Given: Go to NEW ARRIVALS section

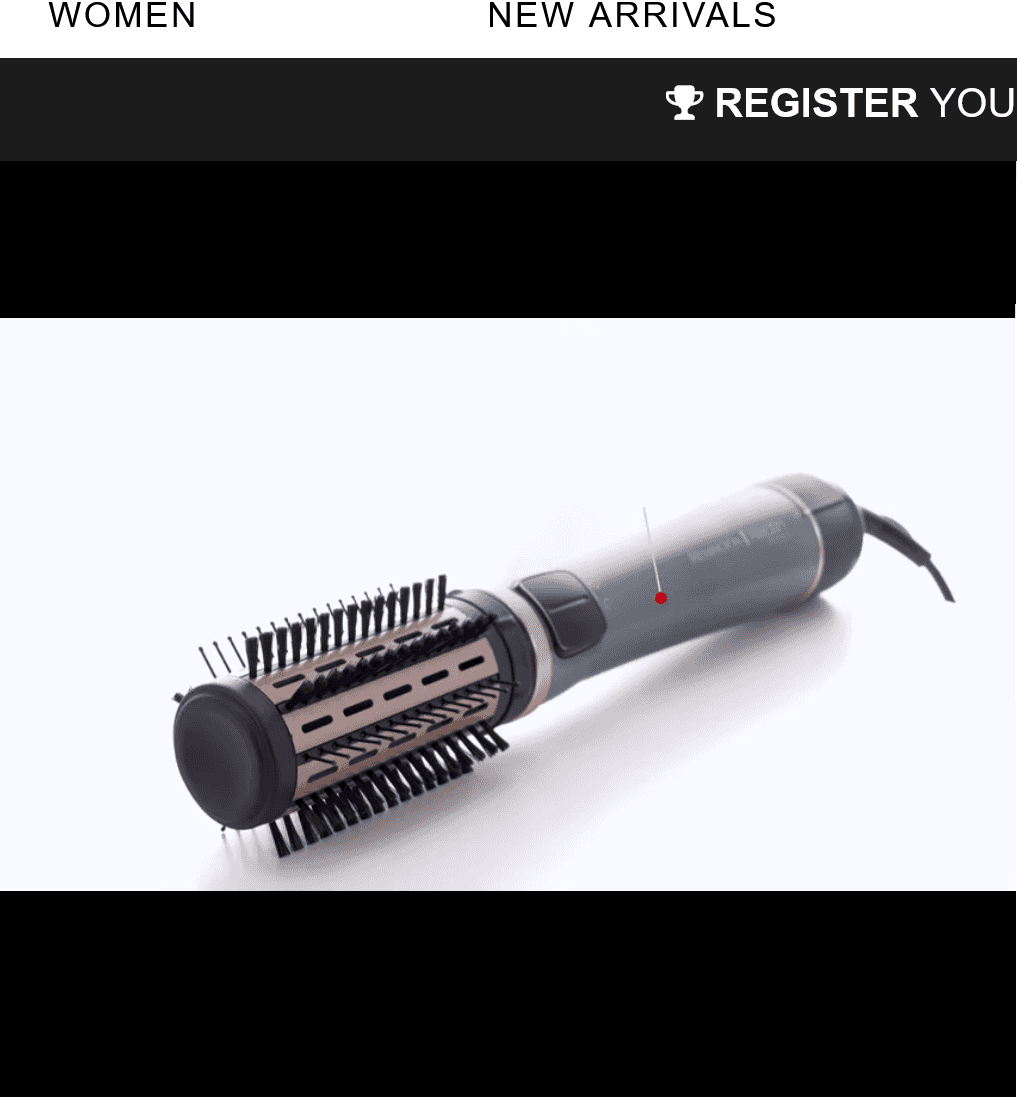Looking at the screenshot, I should (x=632, y=16).
